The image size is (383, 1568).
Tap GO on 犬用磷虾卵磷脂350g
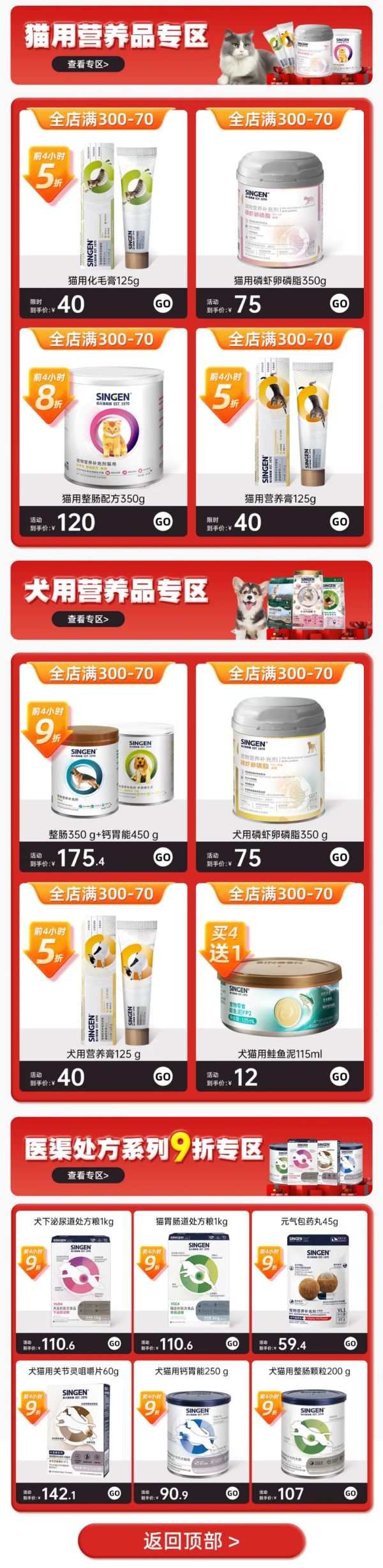[x=339, y=857]
